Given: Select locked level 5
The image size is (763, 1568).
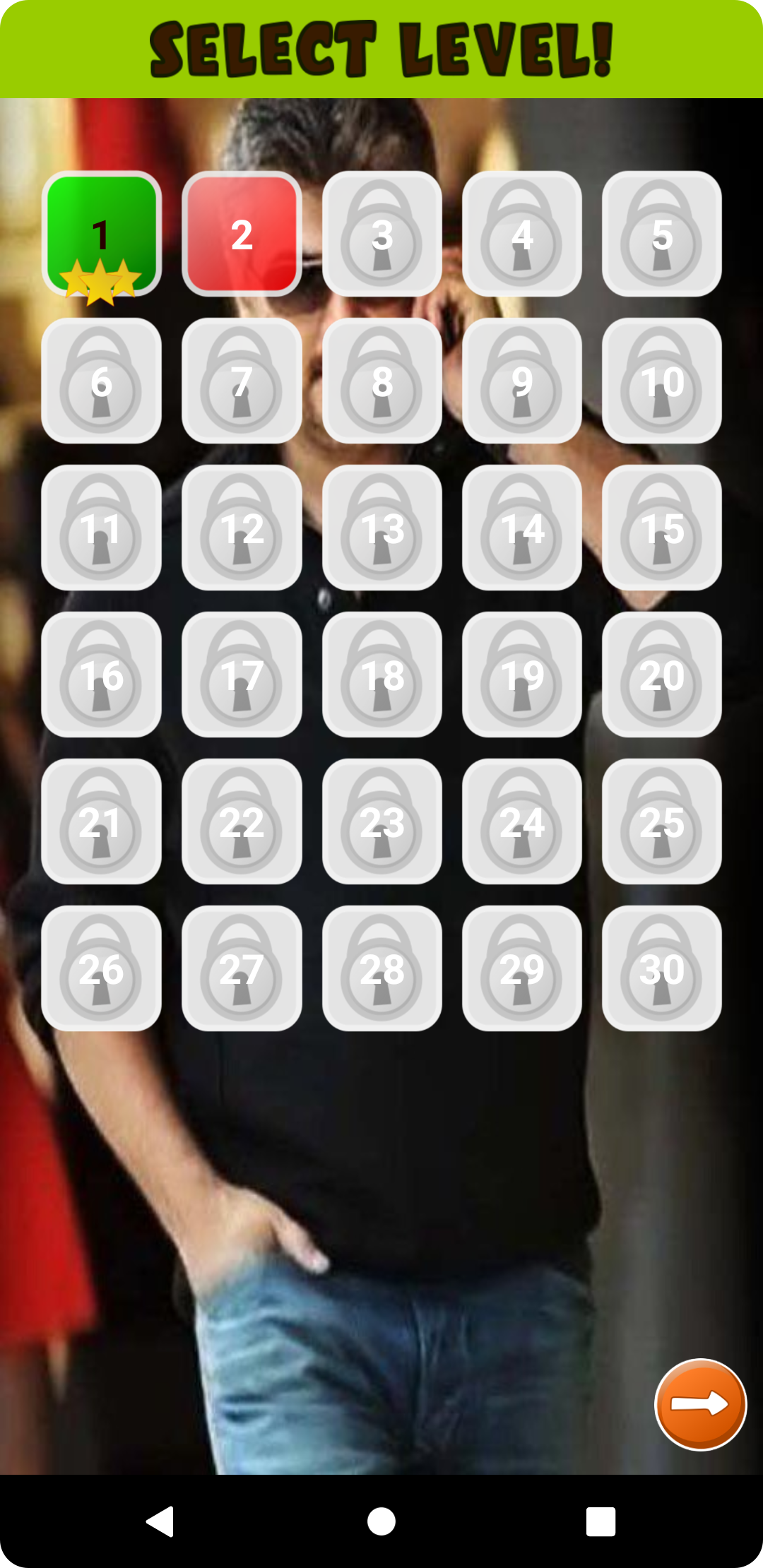Looking at the screenshot, I should 662,234.
